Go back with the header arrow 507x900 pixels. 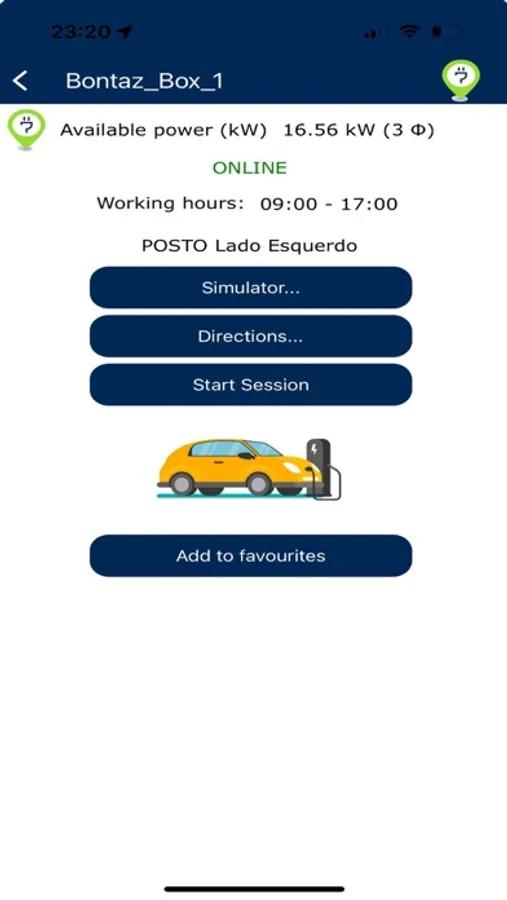(x=21, y=81)
